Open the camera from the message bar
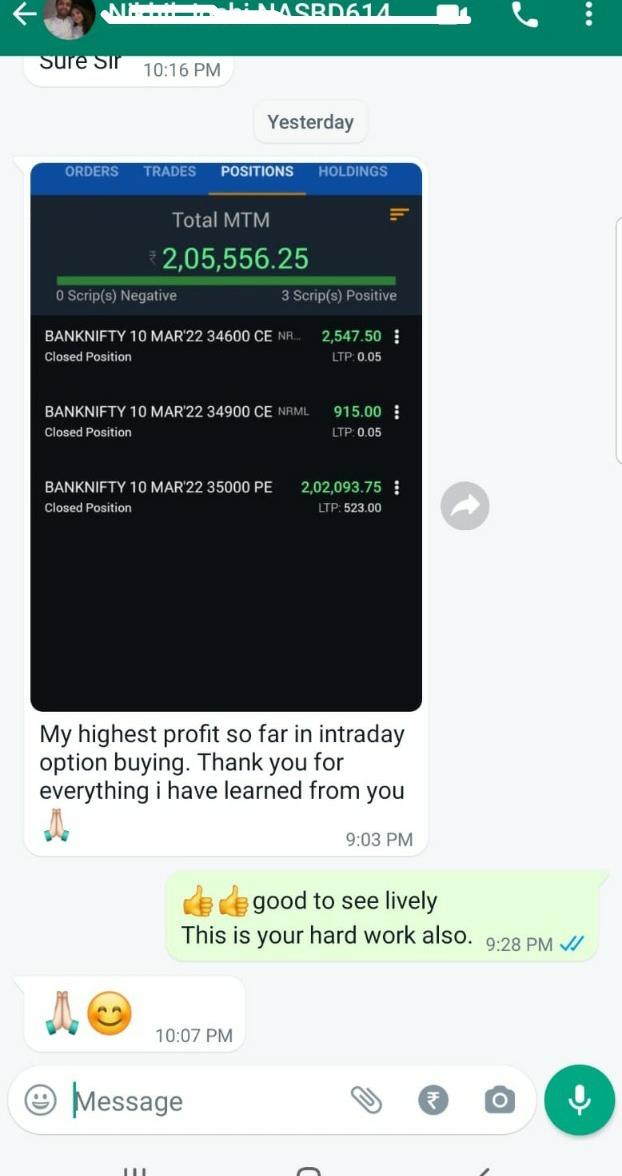Image resolution: width=622 pixels, height=1176 pixels. [499, 1100]
